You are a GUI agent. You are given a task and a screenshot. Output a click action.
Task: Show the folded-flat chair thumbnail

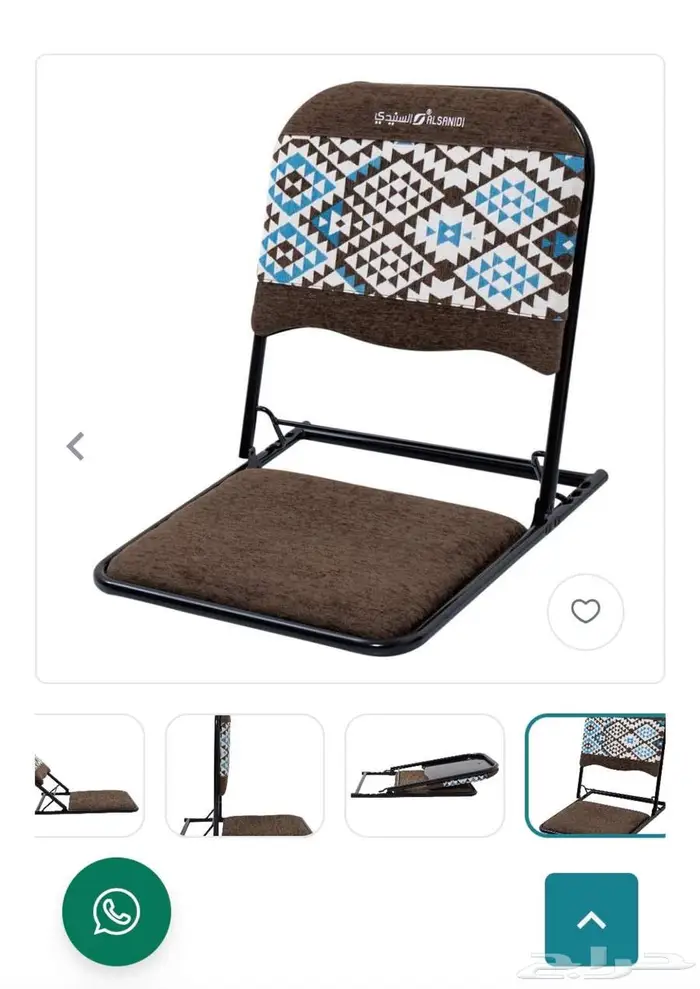pyautogui.click(x=424, y=775)
